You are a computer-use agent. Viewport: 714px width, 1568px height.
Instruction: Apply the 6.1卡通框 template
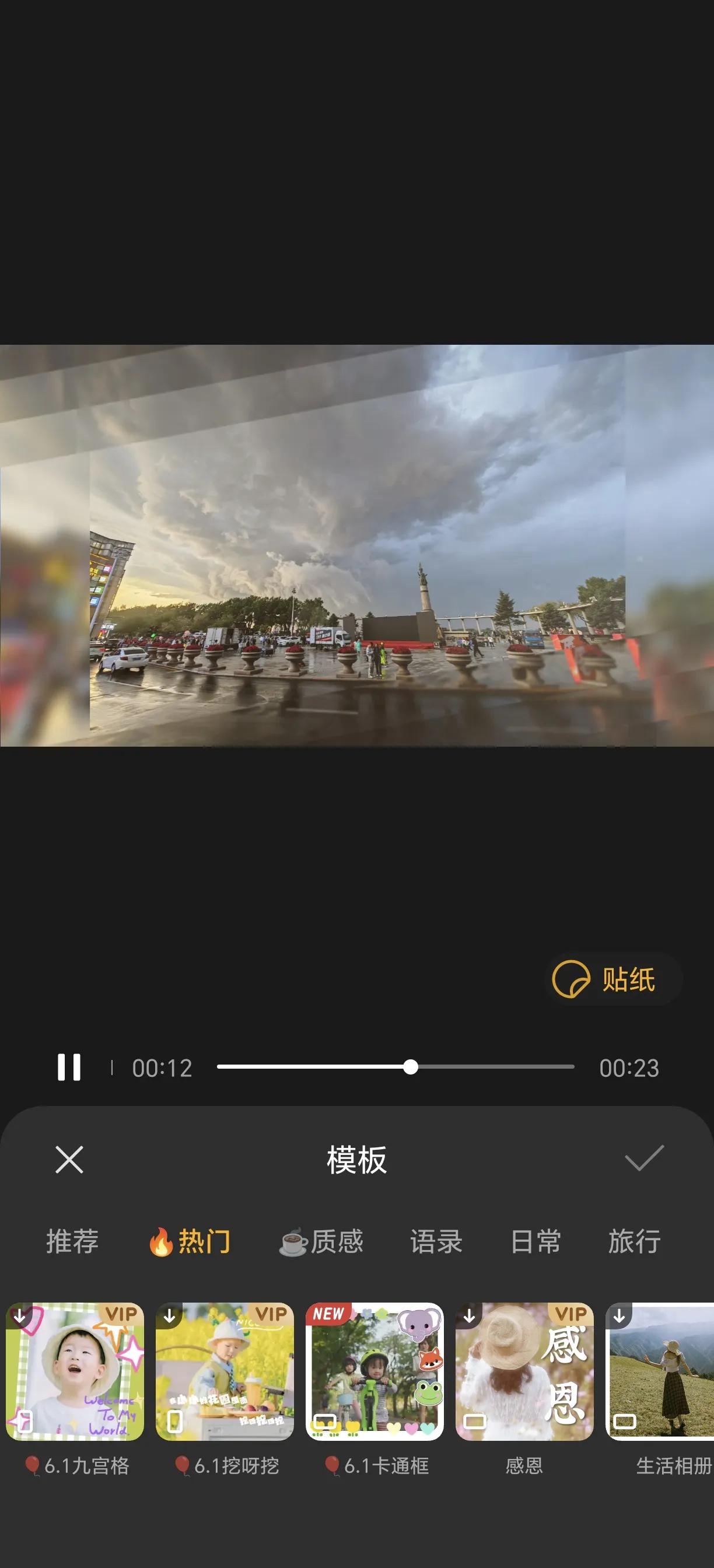coord(374,1371)
